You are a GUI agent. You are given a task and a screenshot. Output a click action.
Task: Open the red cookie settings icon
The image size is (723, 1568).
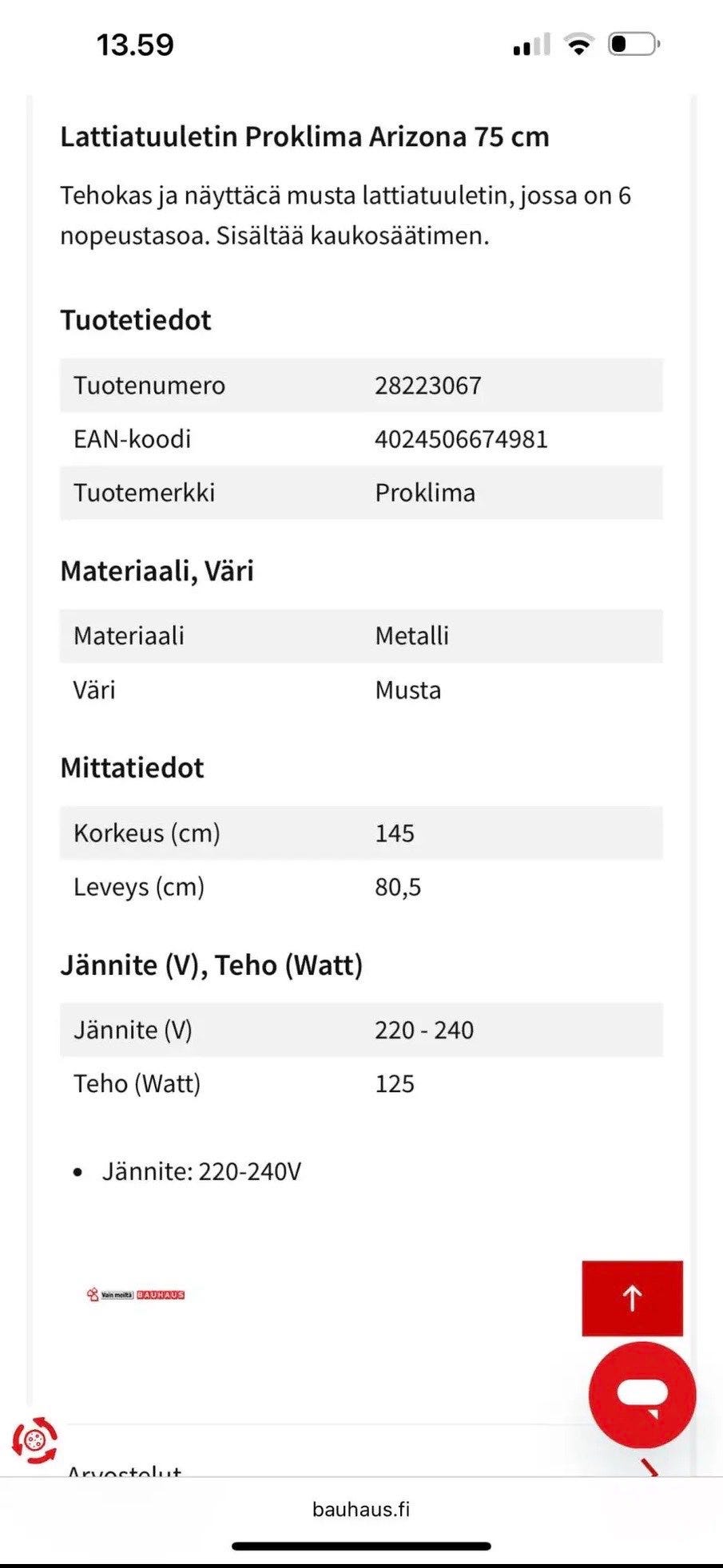[34, 1440]
